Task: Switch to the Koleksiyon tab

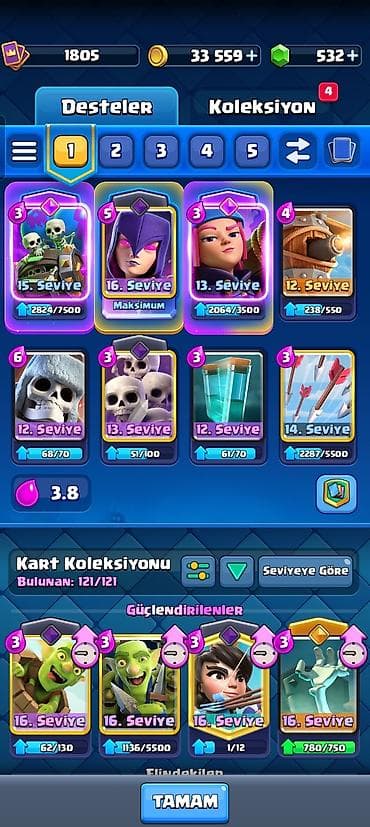Action: pyautogui.click(x=262, y=107)
